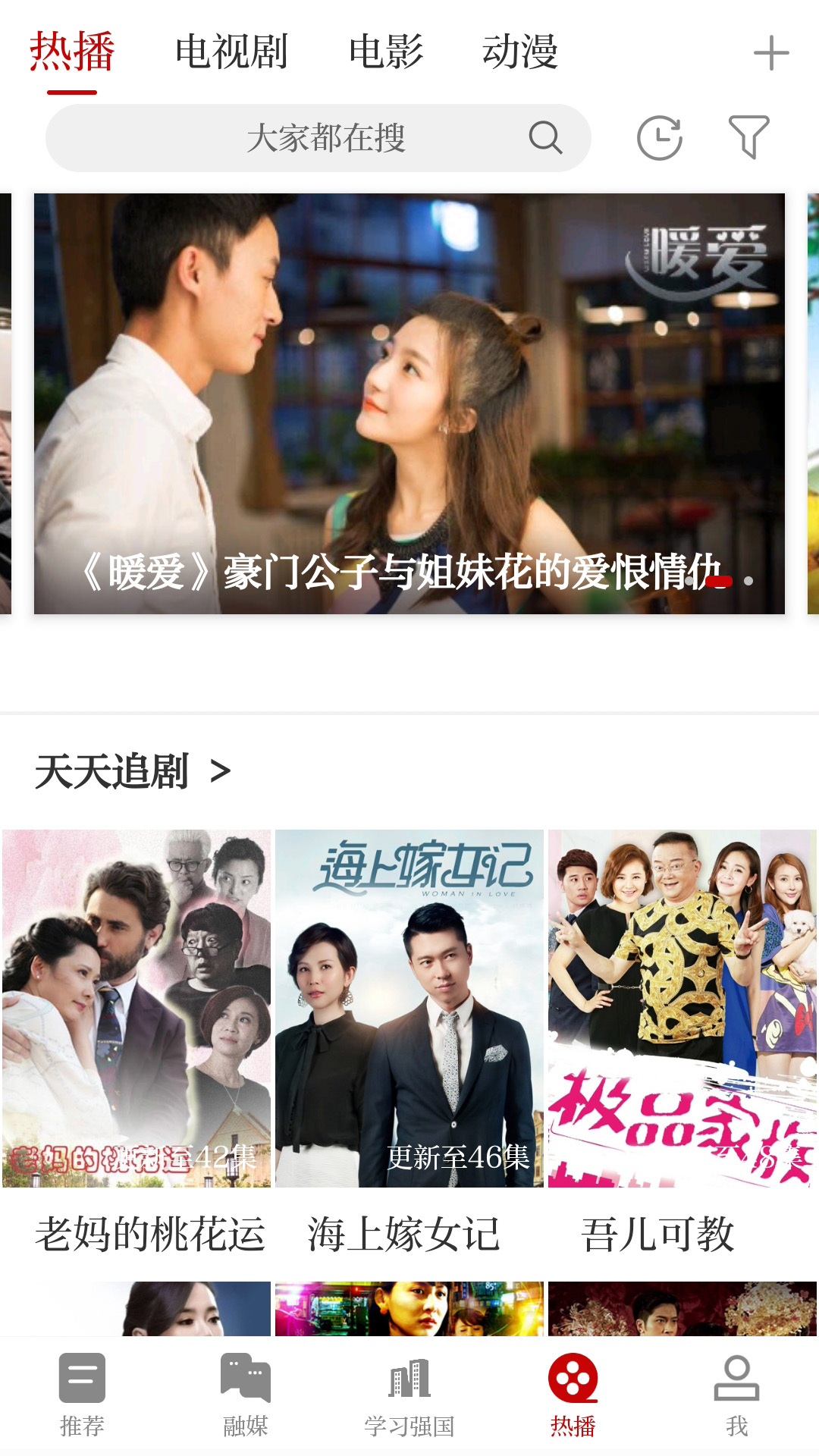
Task: Tap the magnifier icon in search bar
Action: coord(544,138)
